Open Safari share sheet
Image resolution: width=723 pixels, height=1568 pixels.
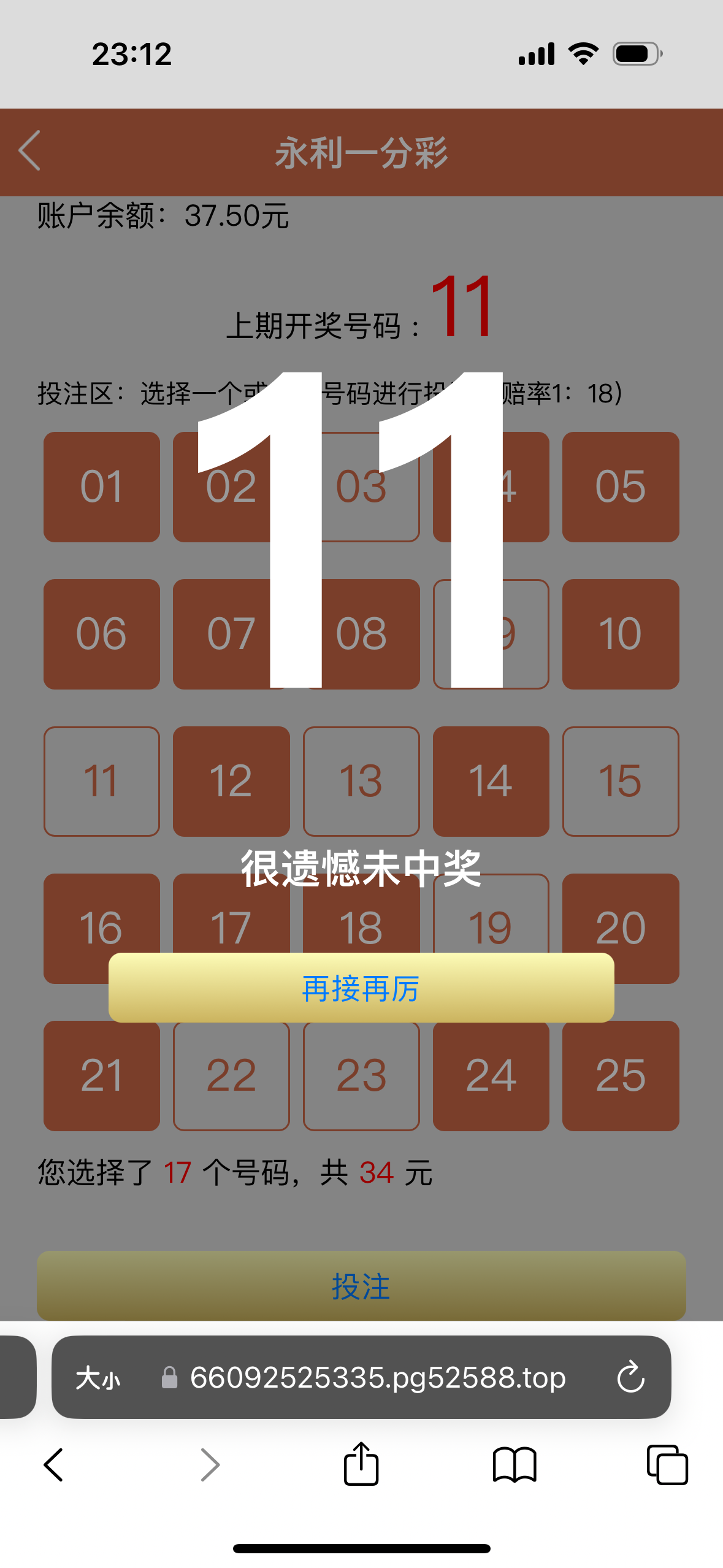click(x=361, y=1465)
